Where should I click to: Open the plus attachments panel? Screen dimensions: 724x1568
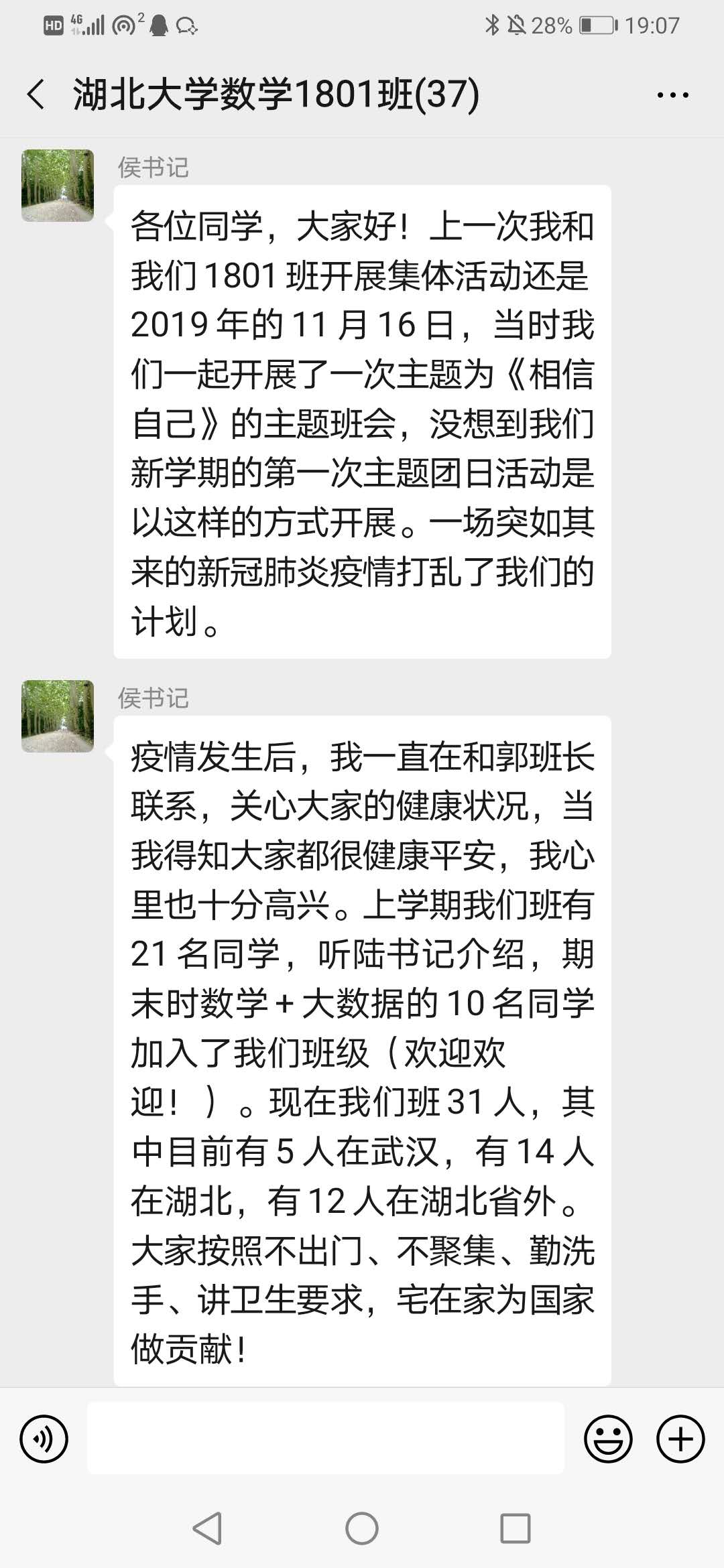(680, 1439)
